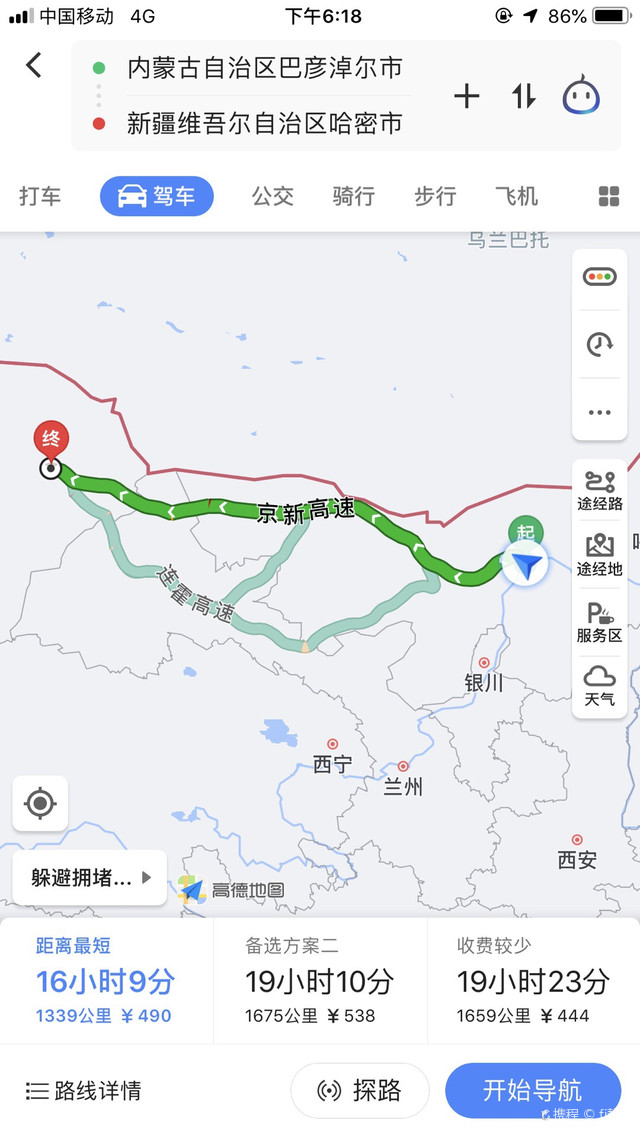640x1137 pixels.
Task: Recenter map on current location
Action: 40,803
